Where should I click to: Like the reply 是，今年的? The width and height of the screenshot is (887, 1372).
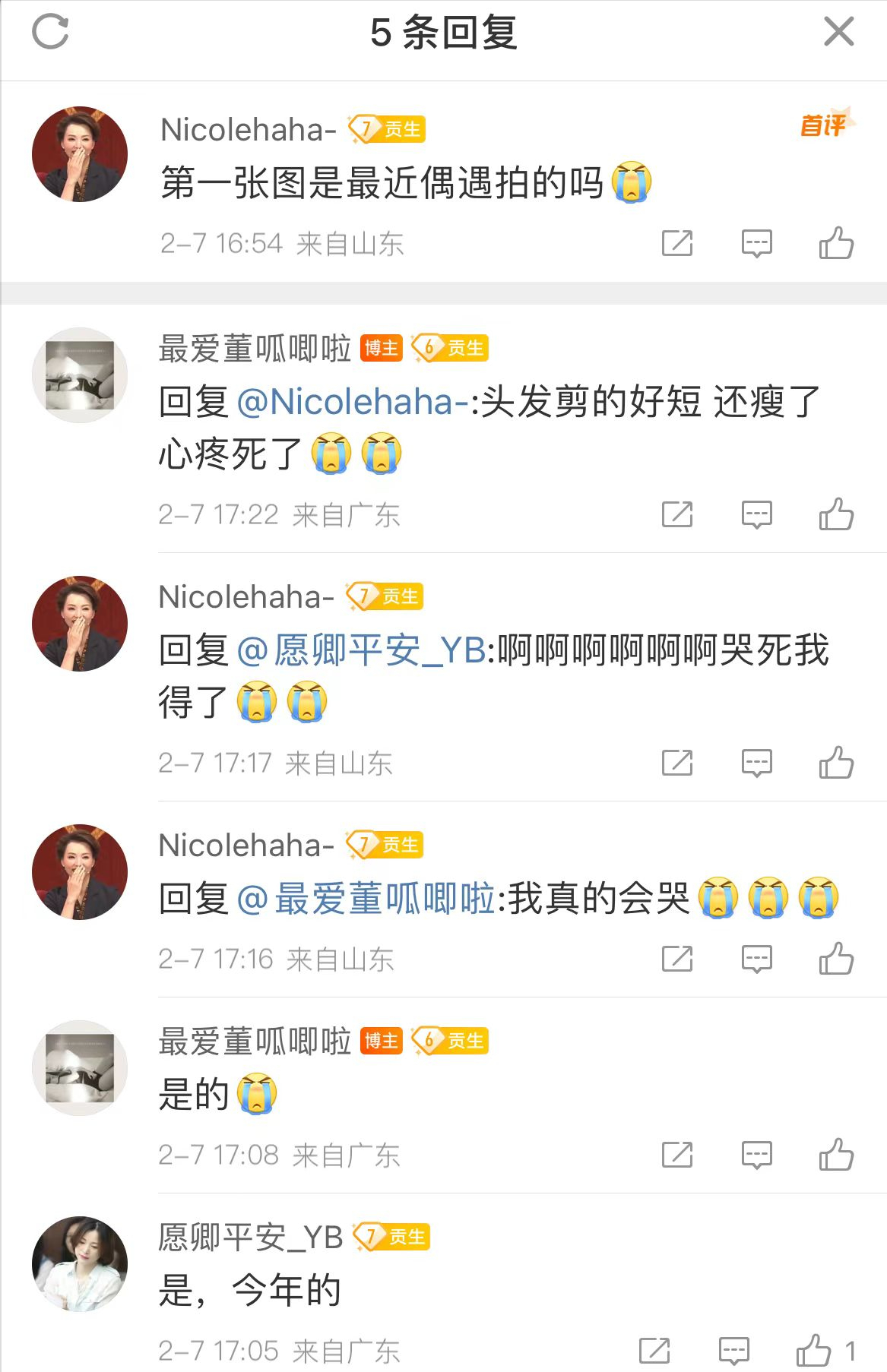814,1351
